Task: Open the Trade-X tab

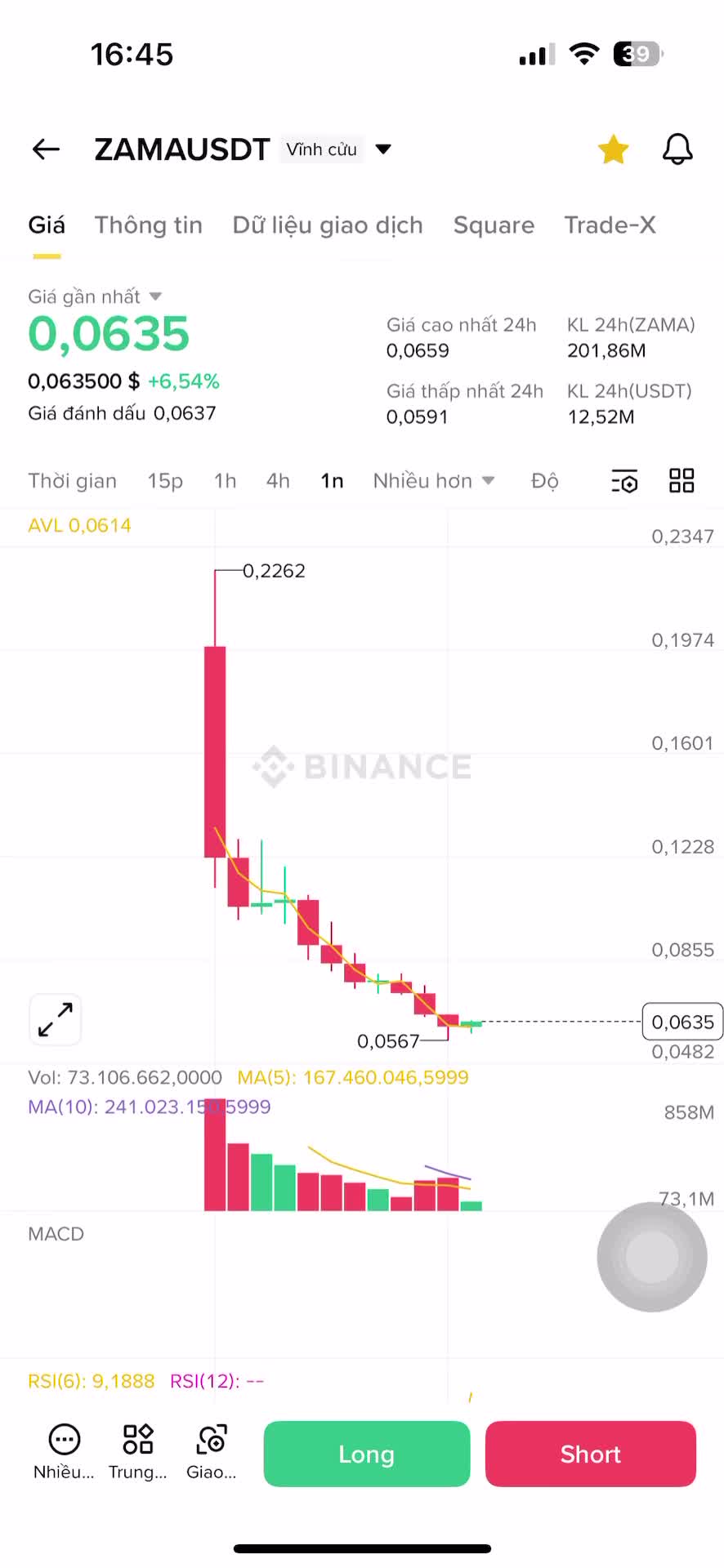Action: (x=610, y=225)
